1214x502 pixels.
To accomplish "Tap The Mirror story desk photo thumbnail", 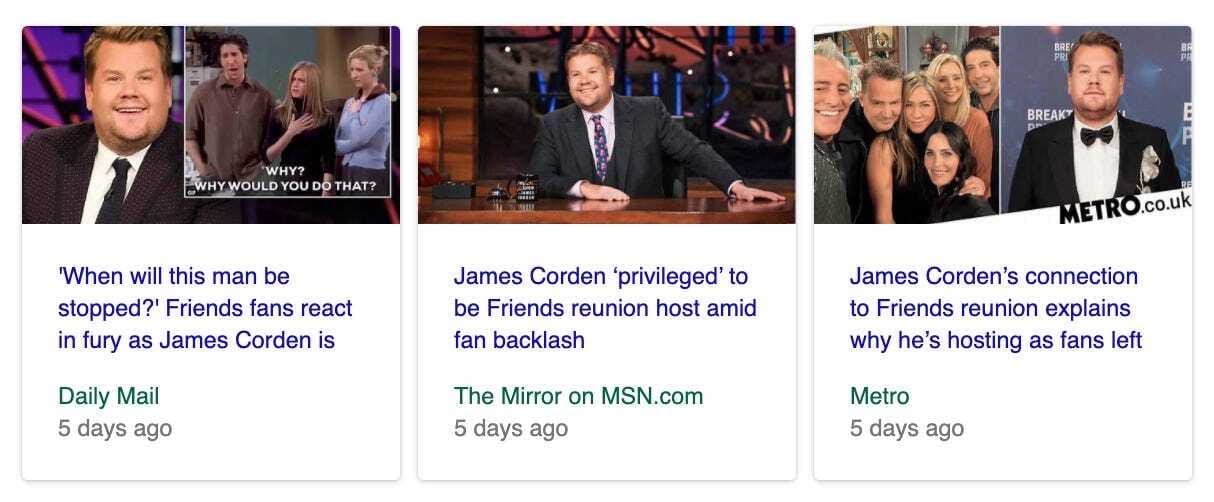I will tap(606, 125).
